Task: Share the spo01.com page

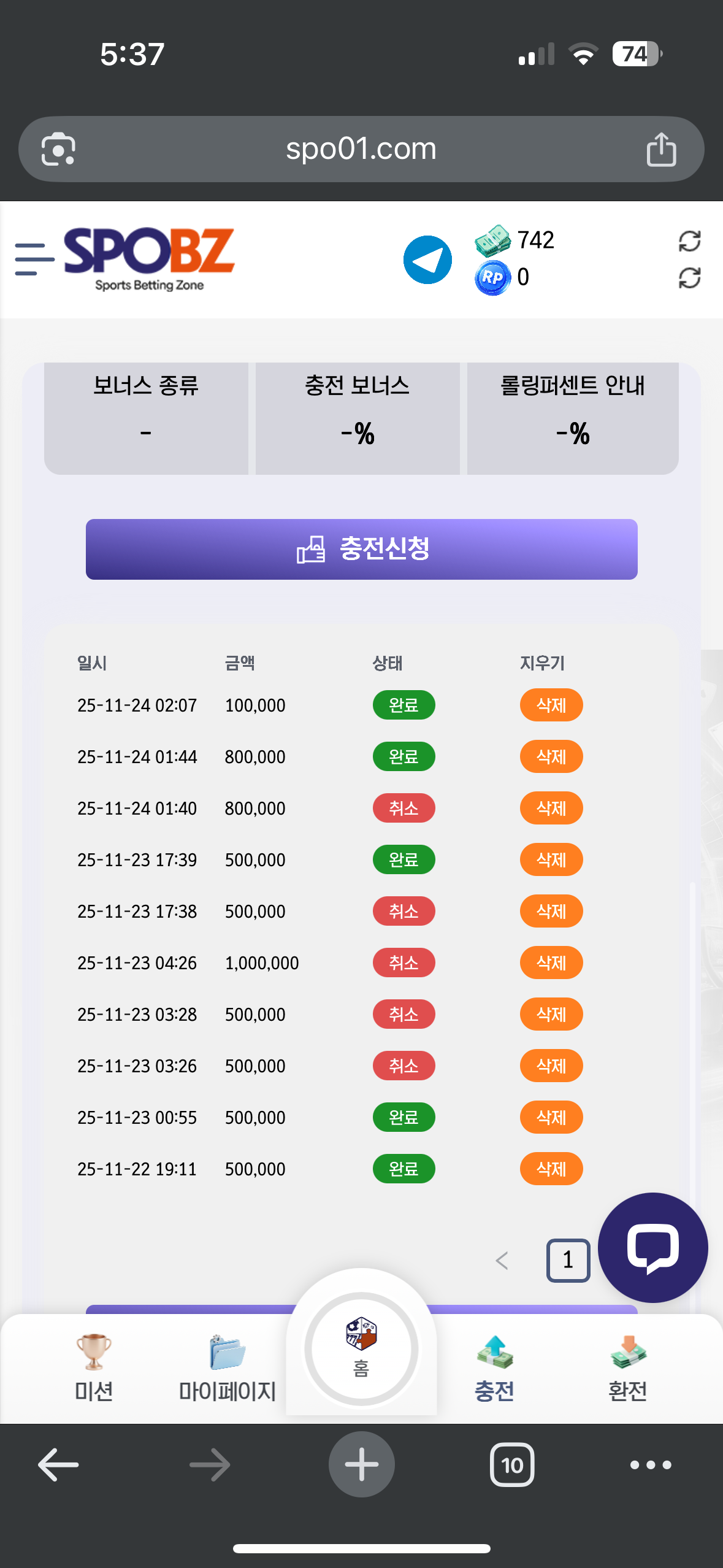Action: pyautogui.click(x=661, y=149)
